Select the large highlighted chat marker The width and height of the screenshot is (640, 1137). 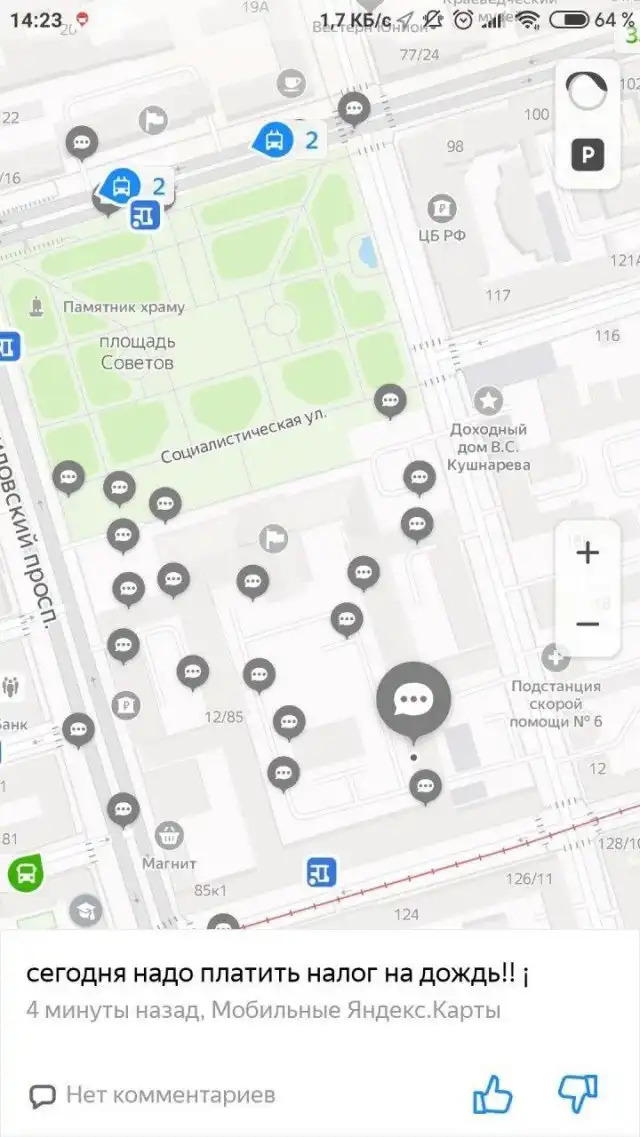(413, 700)
